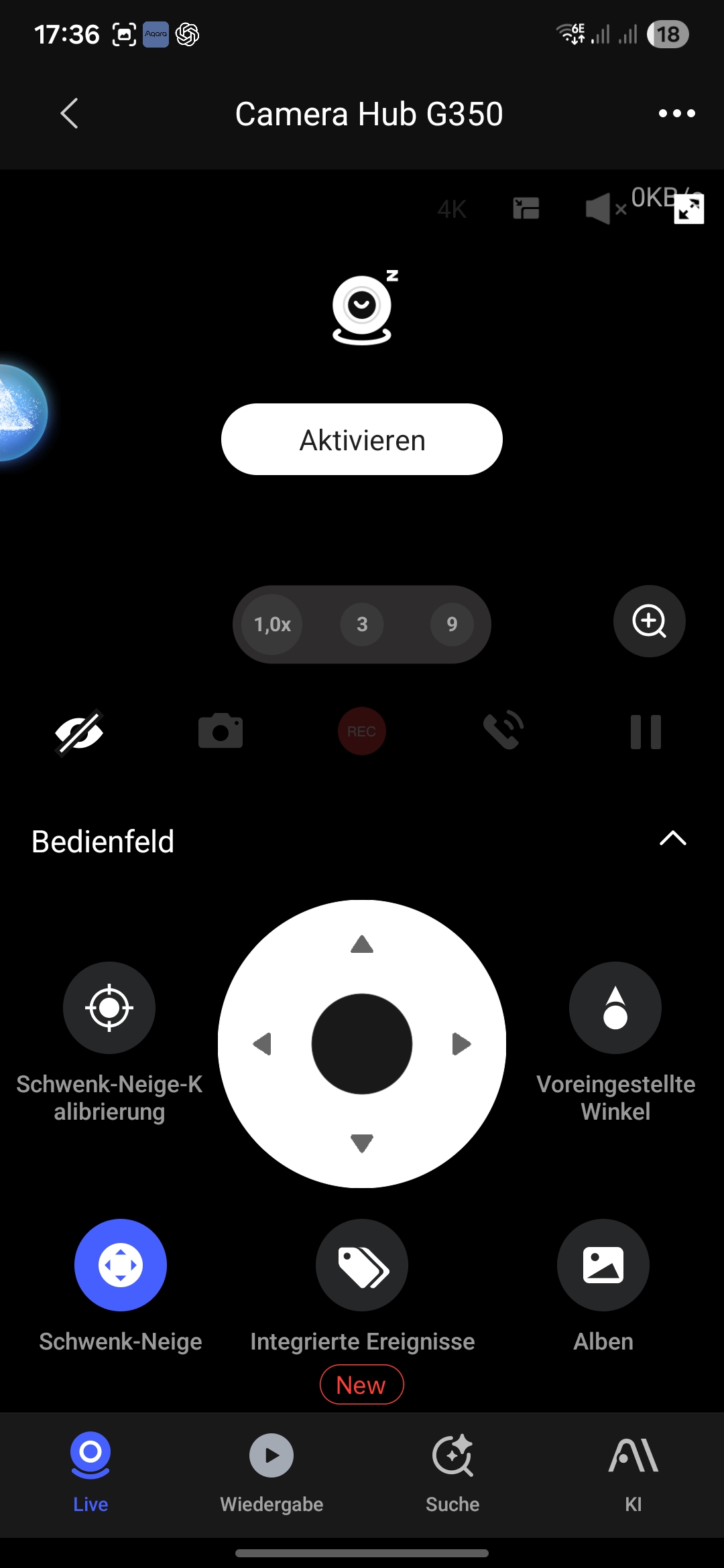Toggle the camera privacy eye icon

tap(79, 732)
